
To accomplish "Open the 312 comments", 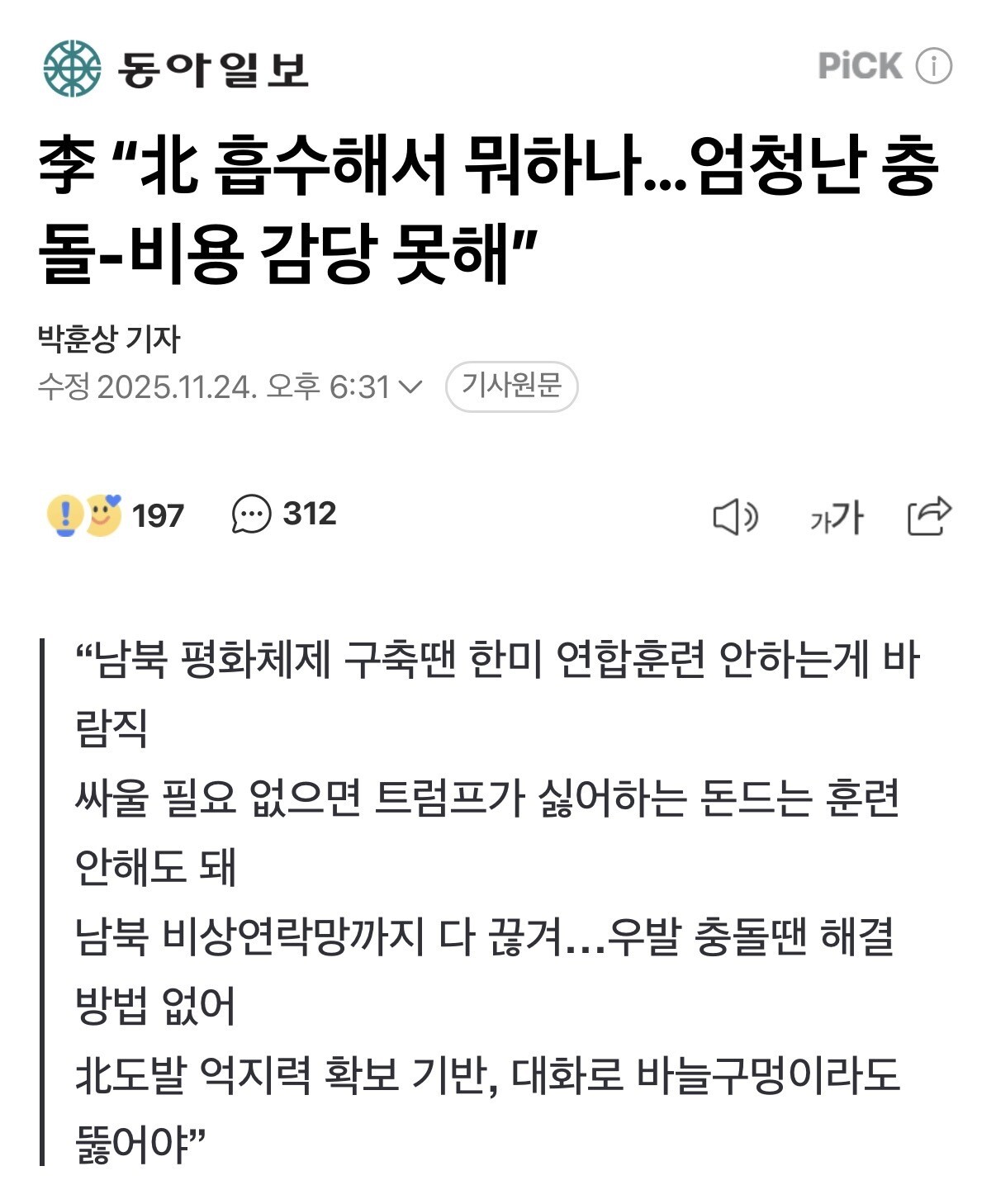I will coord(284,514).
